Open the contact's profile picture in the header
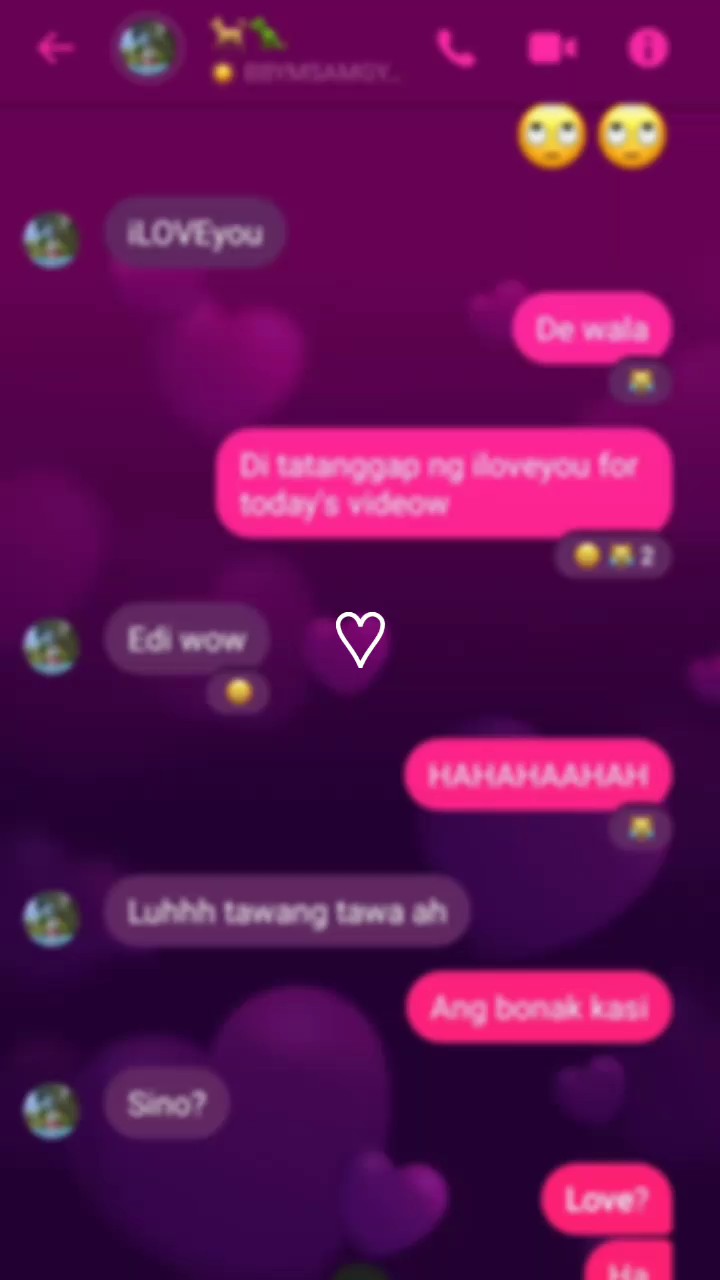The width and height of the screenshot is (720, 1280). click(148, 47)
